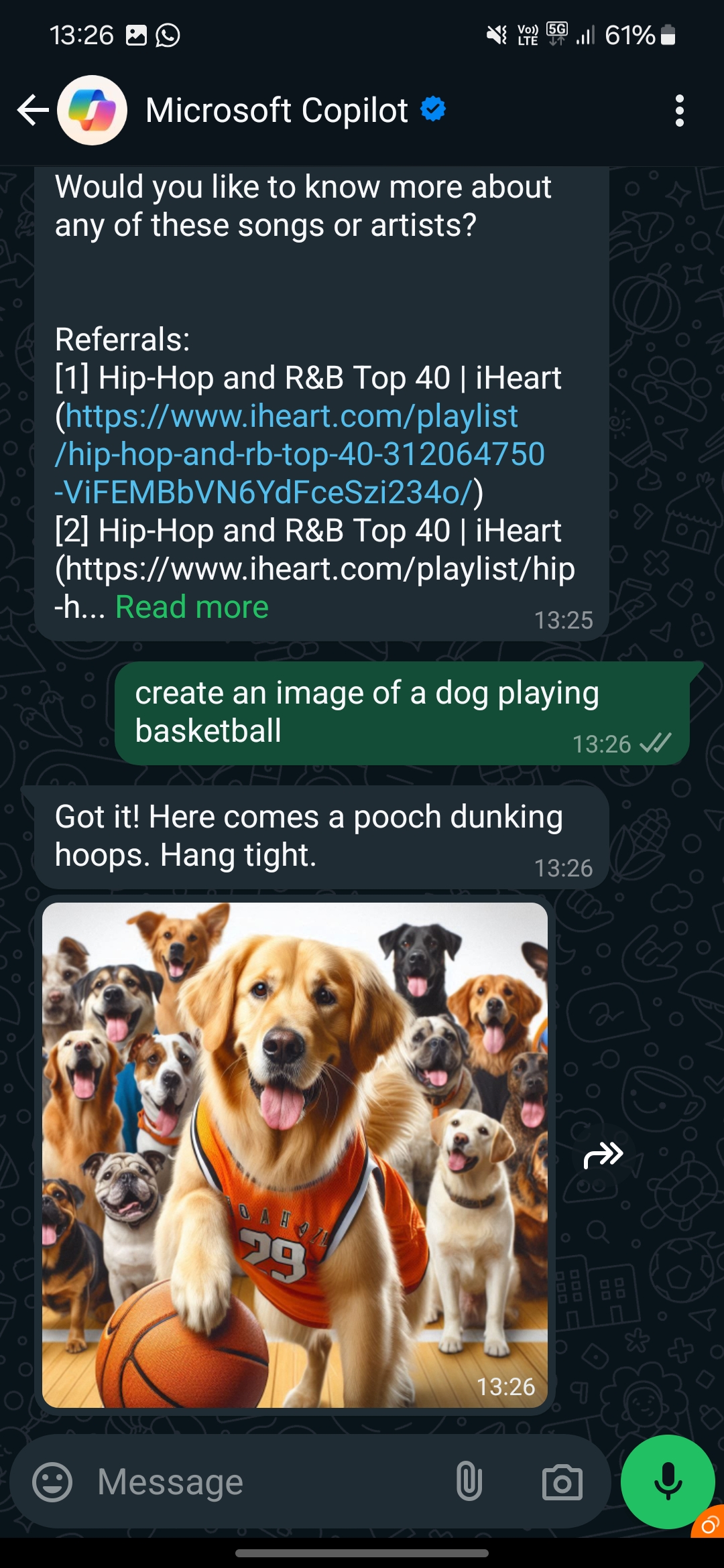This screenshot has height=1568, width=724.
Task: Open the camera from chat bar
Action: tap(562, 1482)
